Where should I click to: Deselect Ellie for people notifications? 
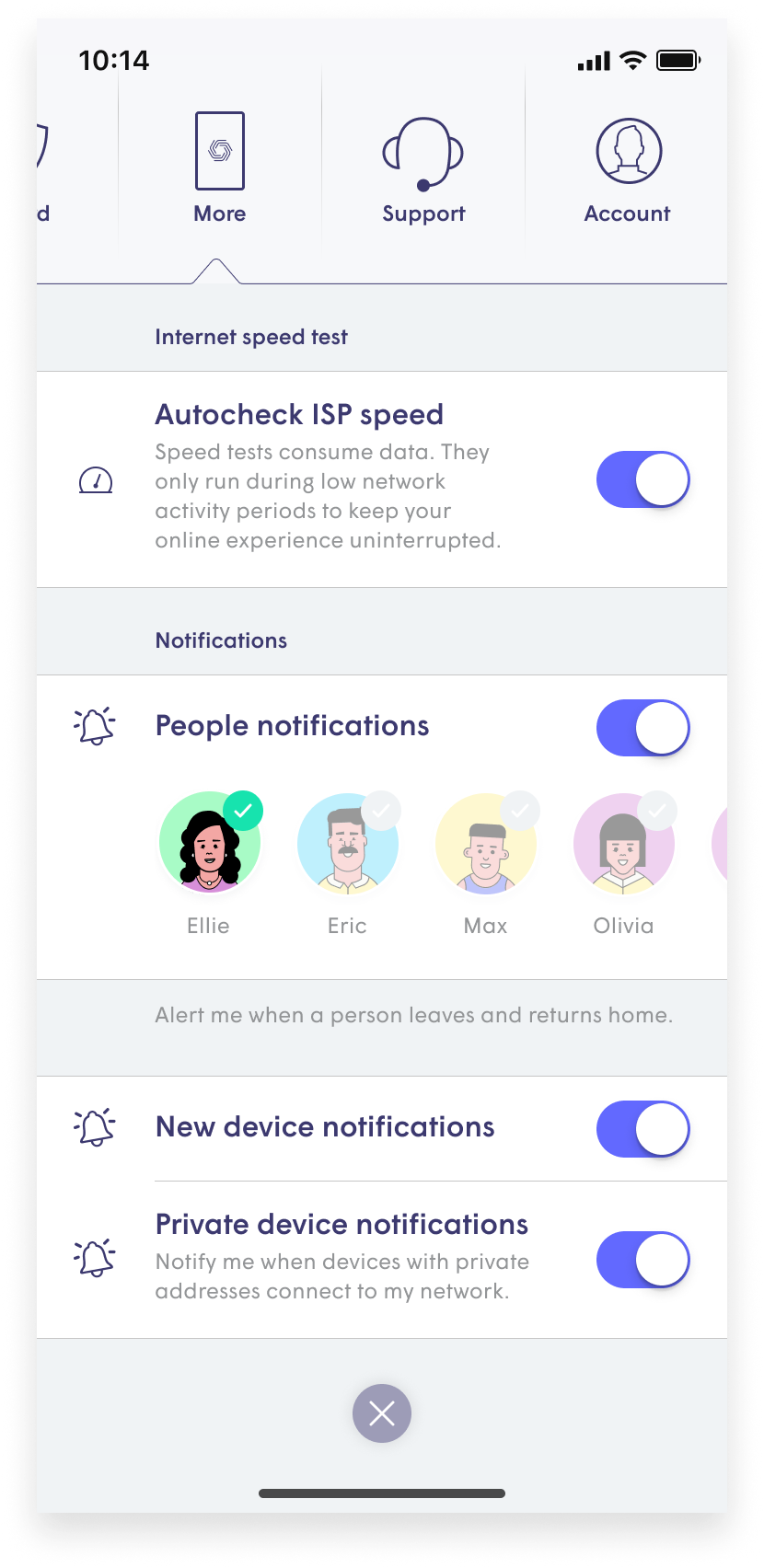click(x=210, y=843)
